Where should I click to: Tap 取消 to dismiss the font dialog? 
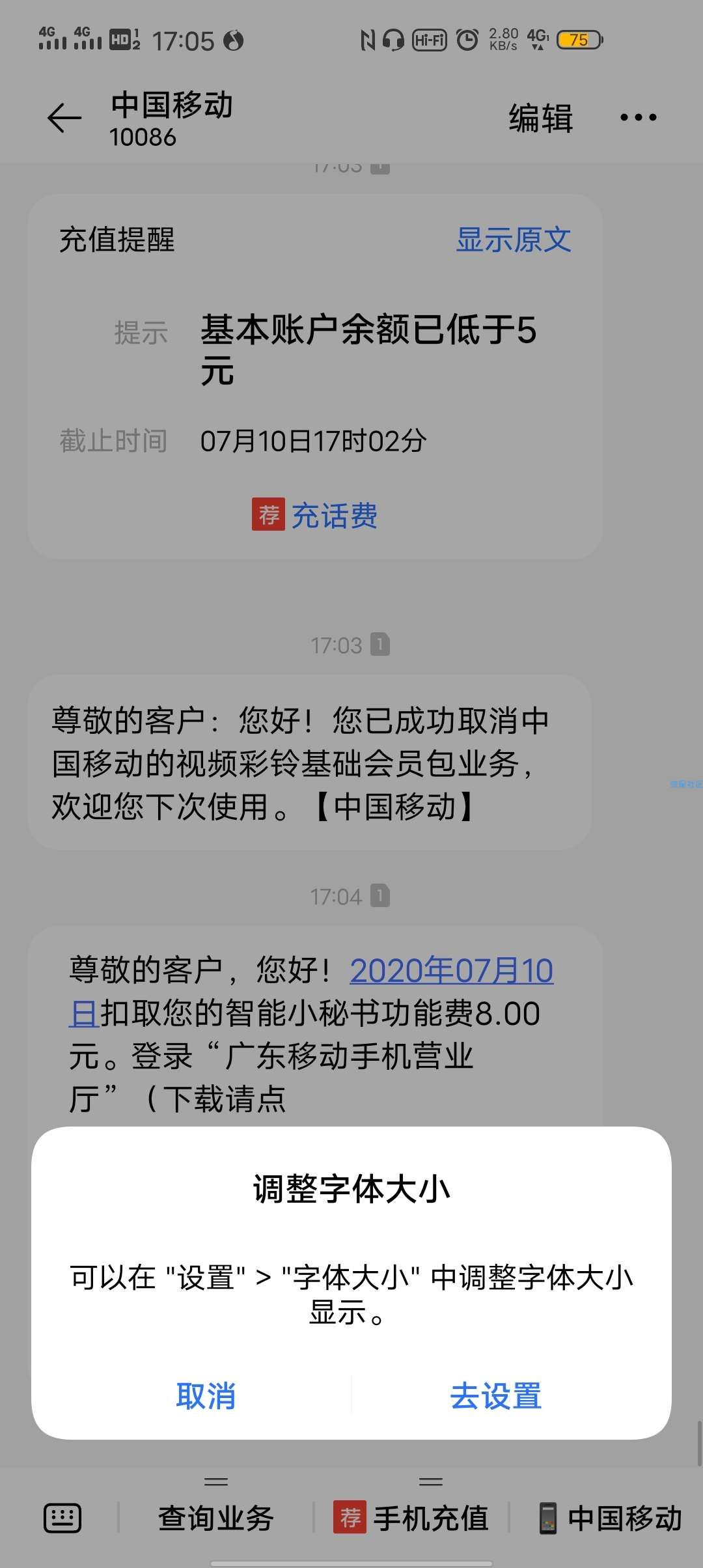206,1396
